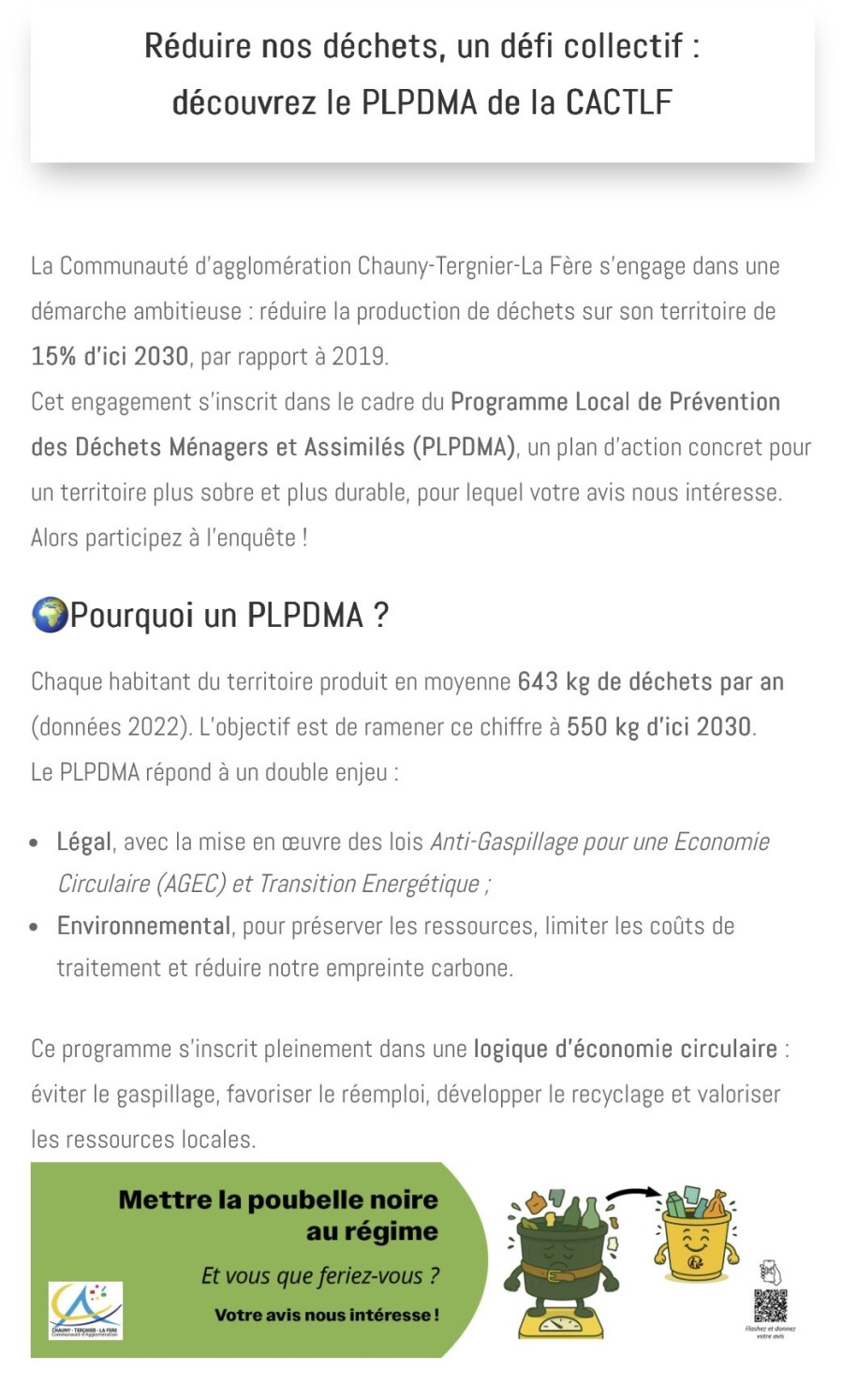
Task: Open the 'Mettre la poubelle noire au régime' banner
Action: click(421, 1259)
